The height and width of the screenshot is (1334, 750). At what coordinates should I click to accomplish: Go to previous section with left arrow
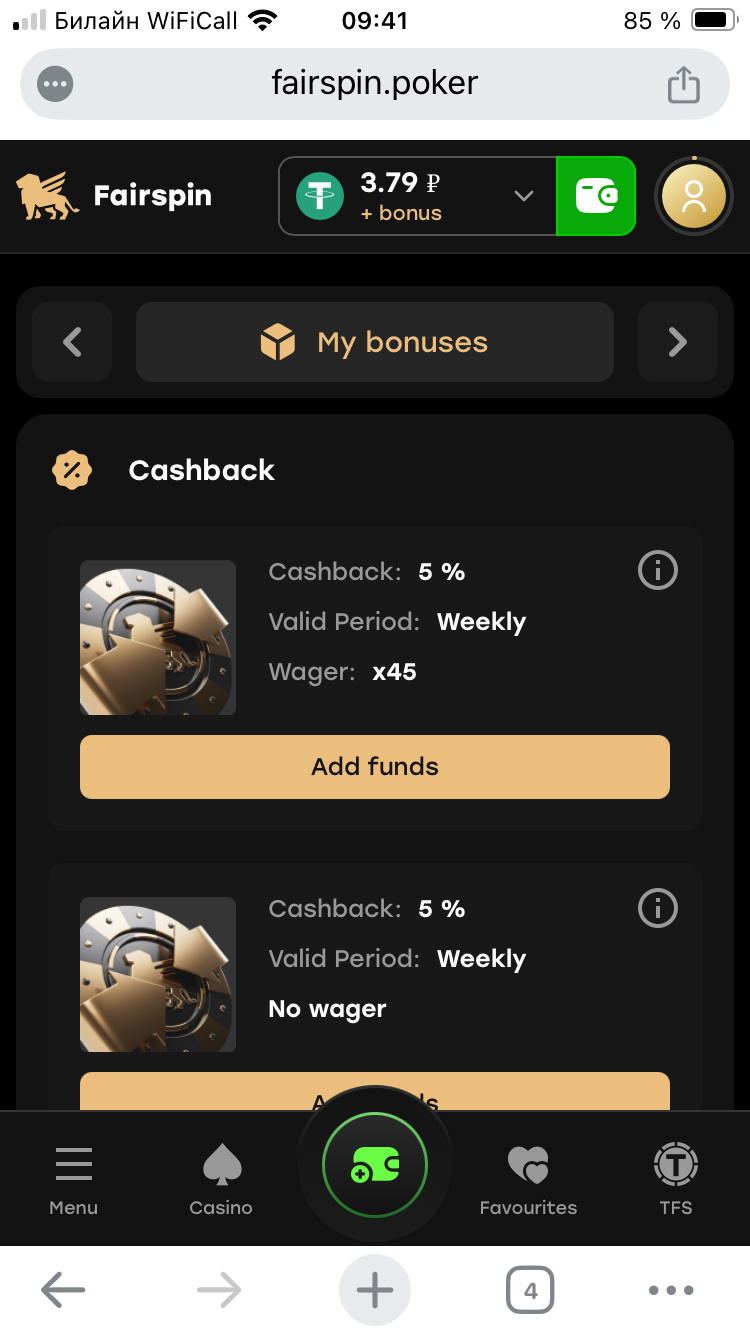(x=72, y=342)
